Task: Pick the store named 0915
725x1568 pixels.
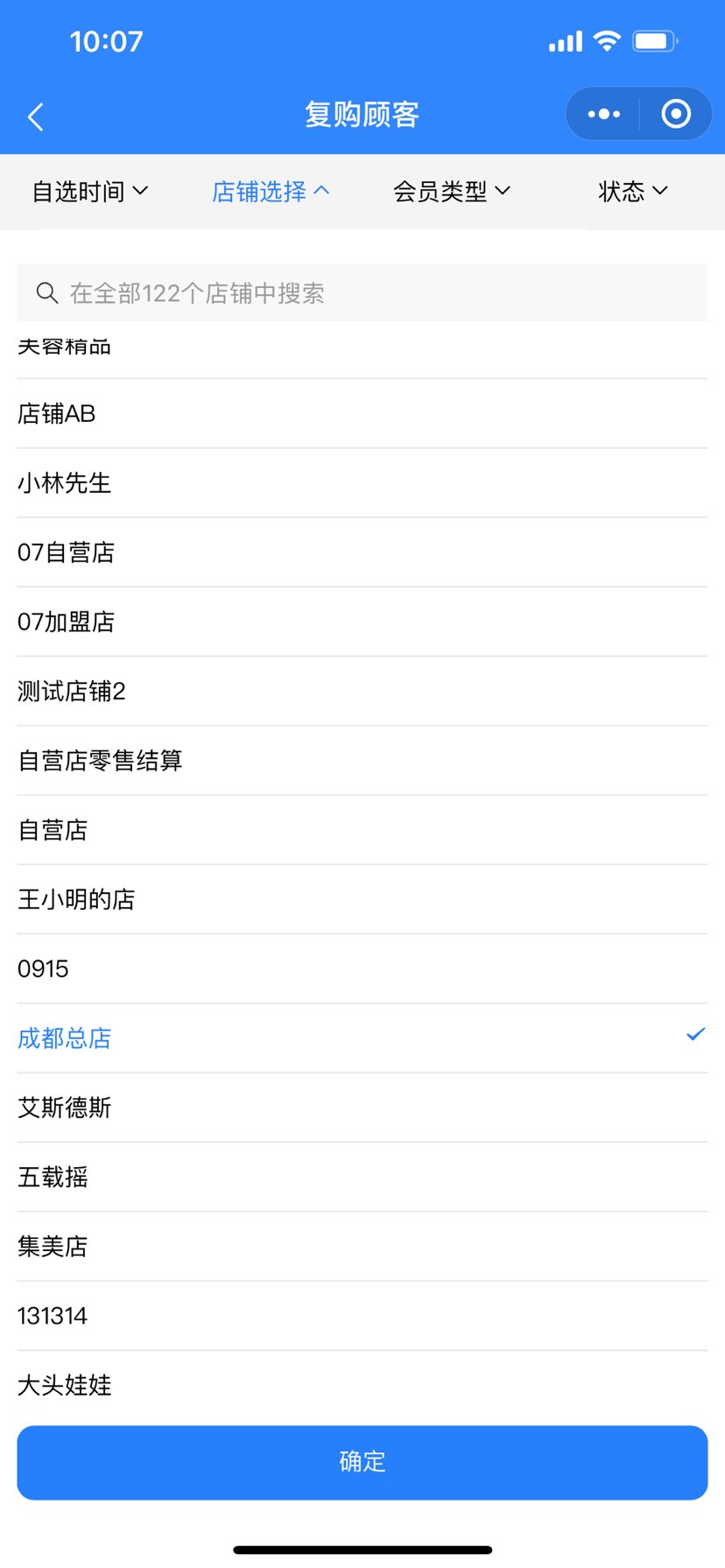Action: coord(362,968)
